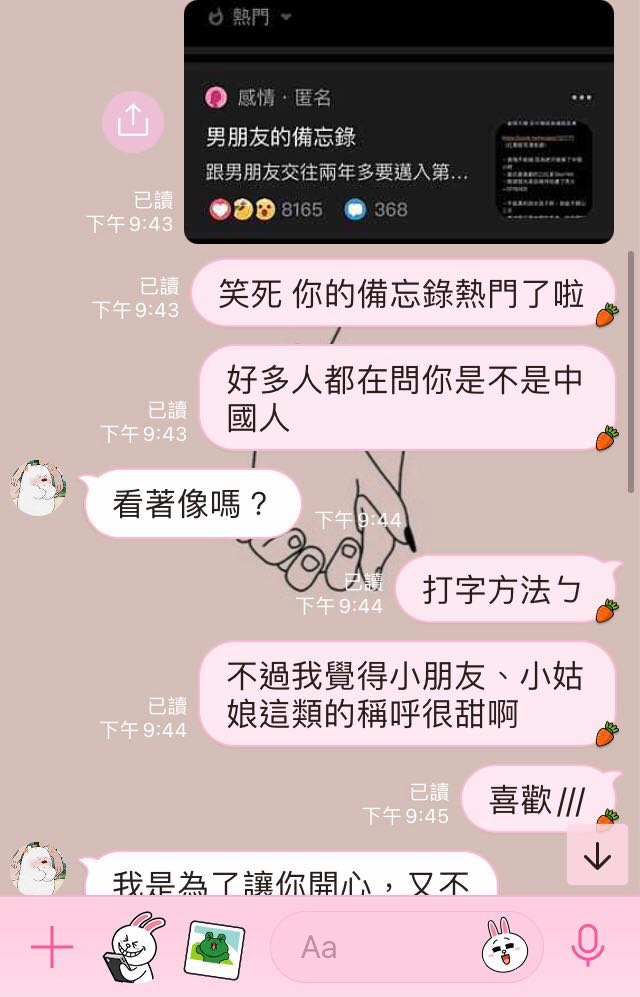
Task: Open the sticker and emoji picker
Action: [503, 946]
